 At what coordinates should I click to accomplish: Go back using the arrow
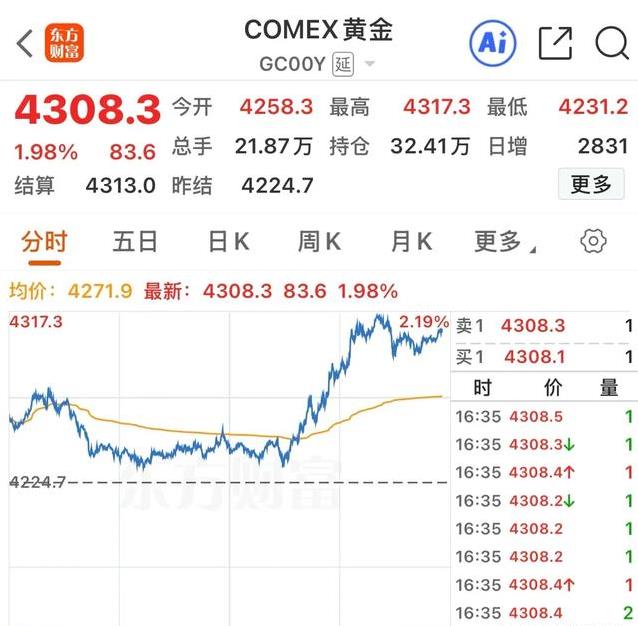point(25,43)
